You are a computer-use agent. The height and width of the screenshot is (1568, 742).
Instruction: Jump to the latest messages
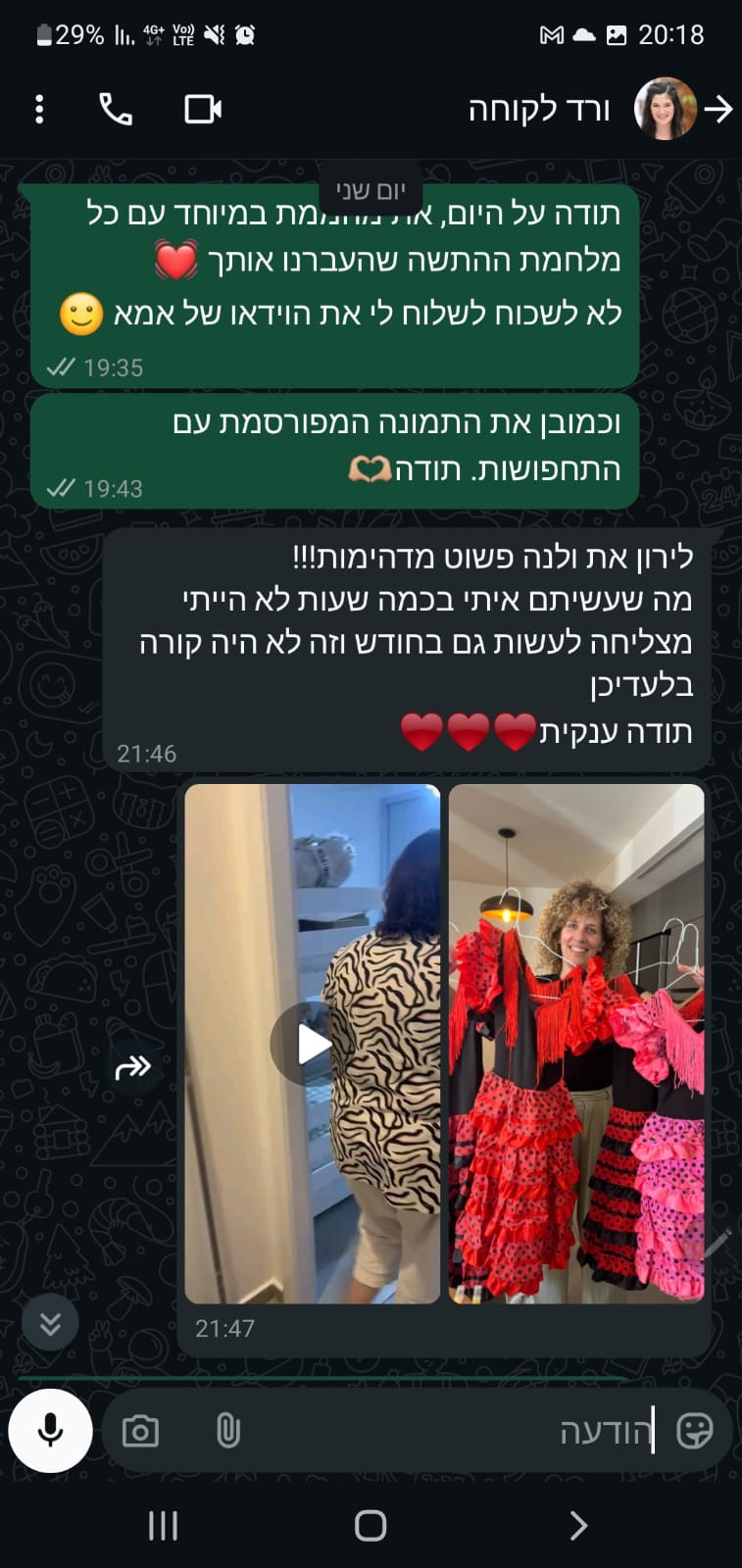pyautogui.click(x=50, y=1323)
